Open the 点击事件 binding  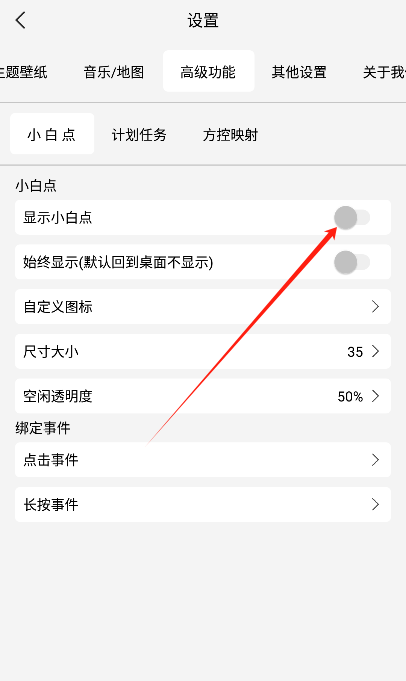pyautogui.click(x=203, y=460)
